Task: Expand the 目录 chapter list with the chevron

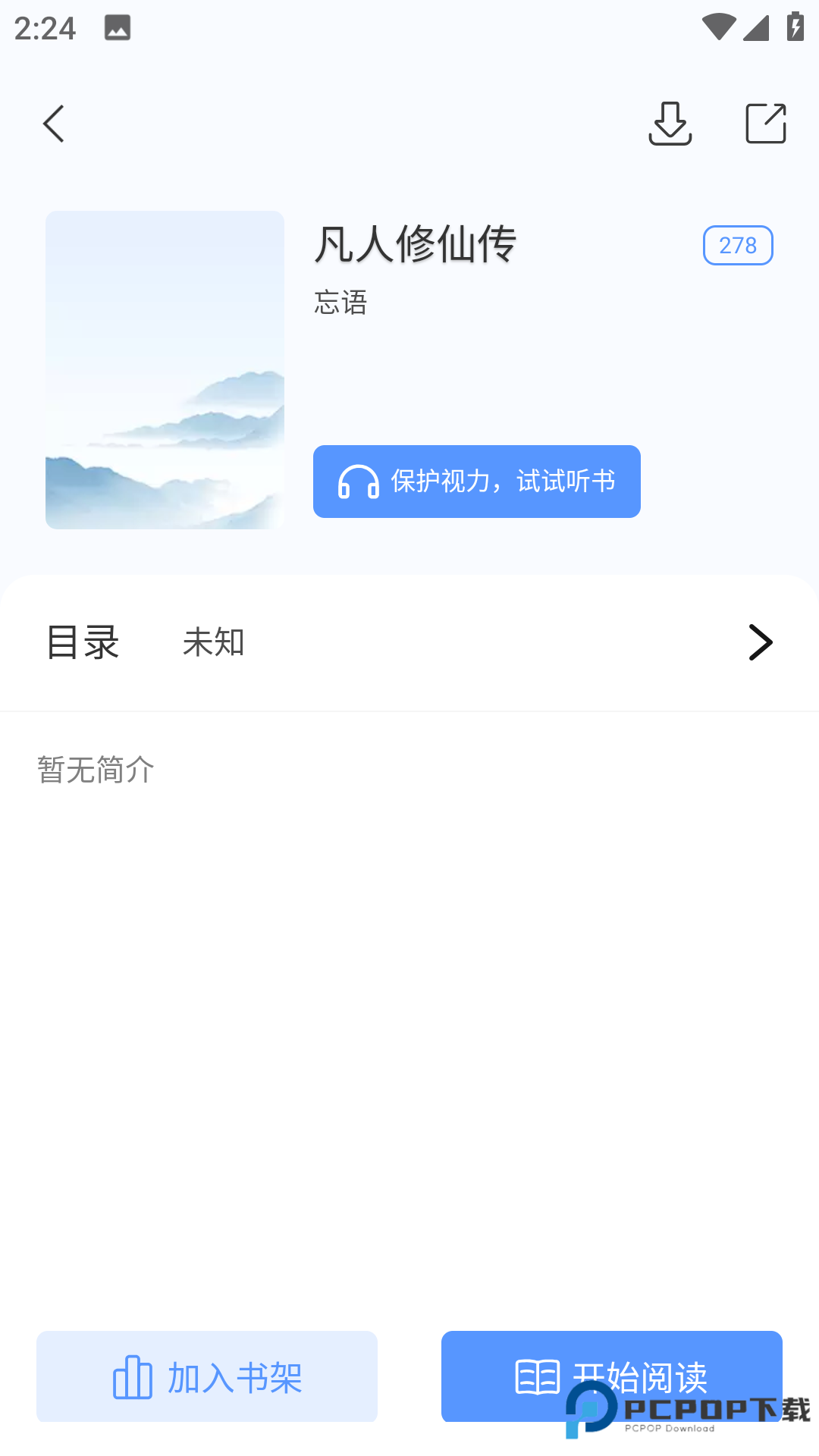Action: tap(761, 642)
